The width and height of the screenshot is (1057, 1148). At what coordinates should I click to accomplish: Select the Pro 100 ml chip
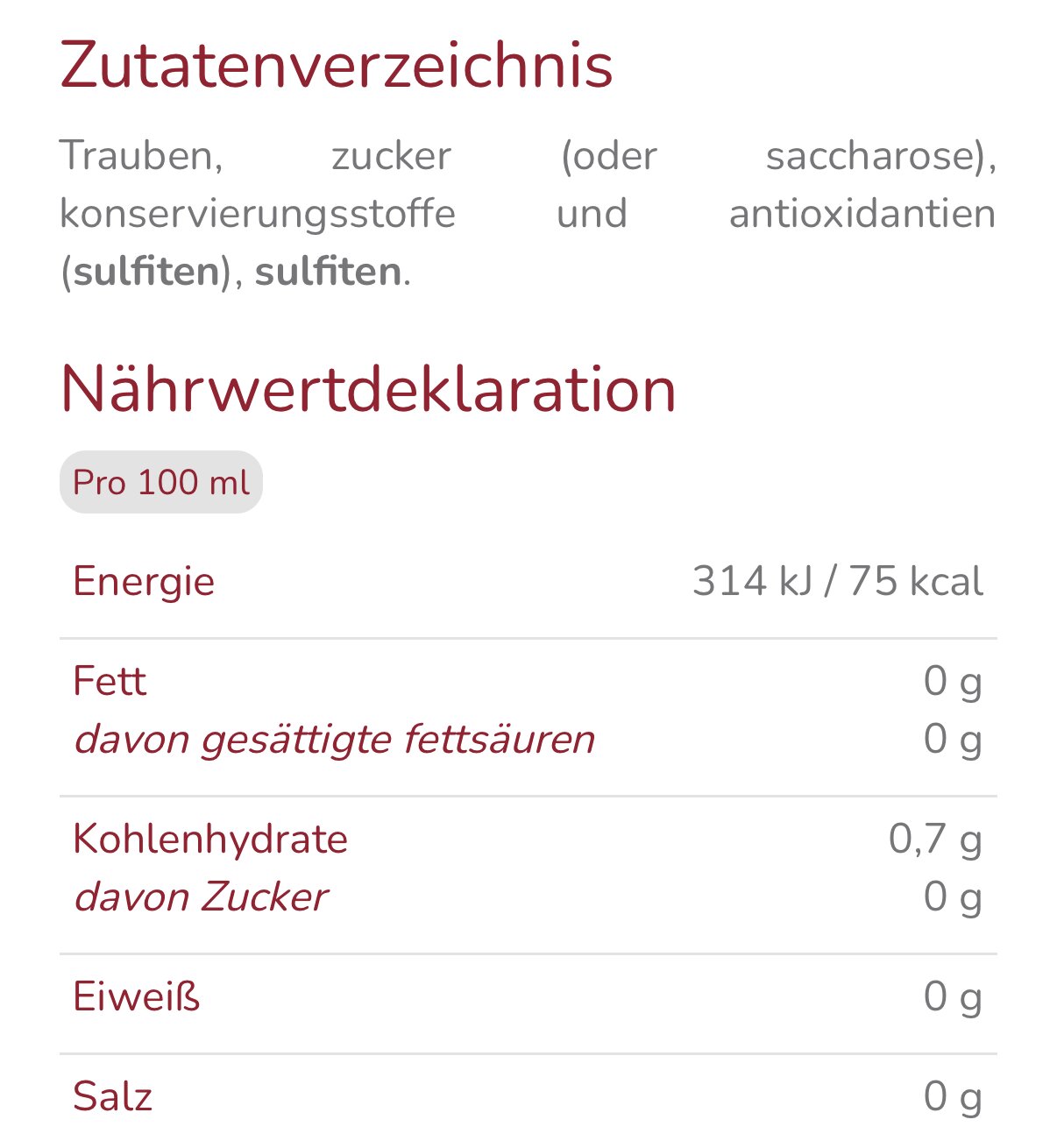point(161,482)
